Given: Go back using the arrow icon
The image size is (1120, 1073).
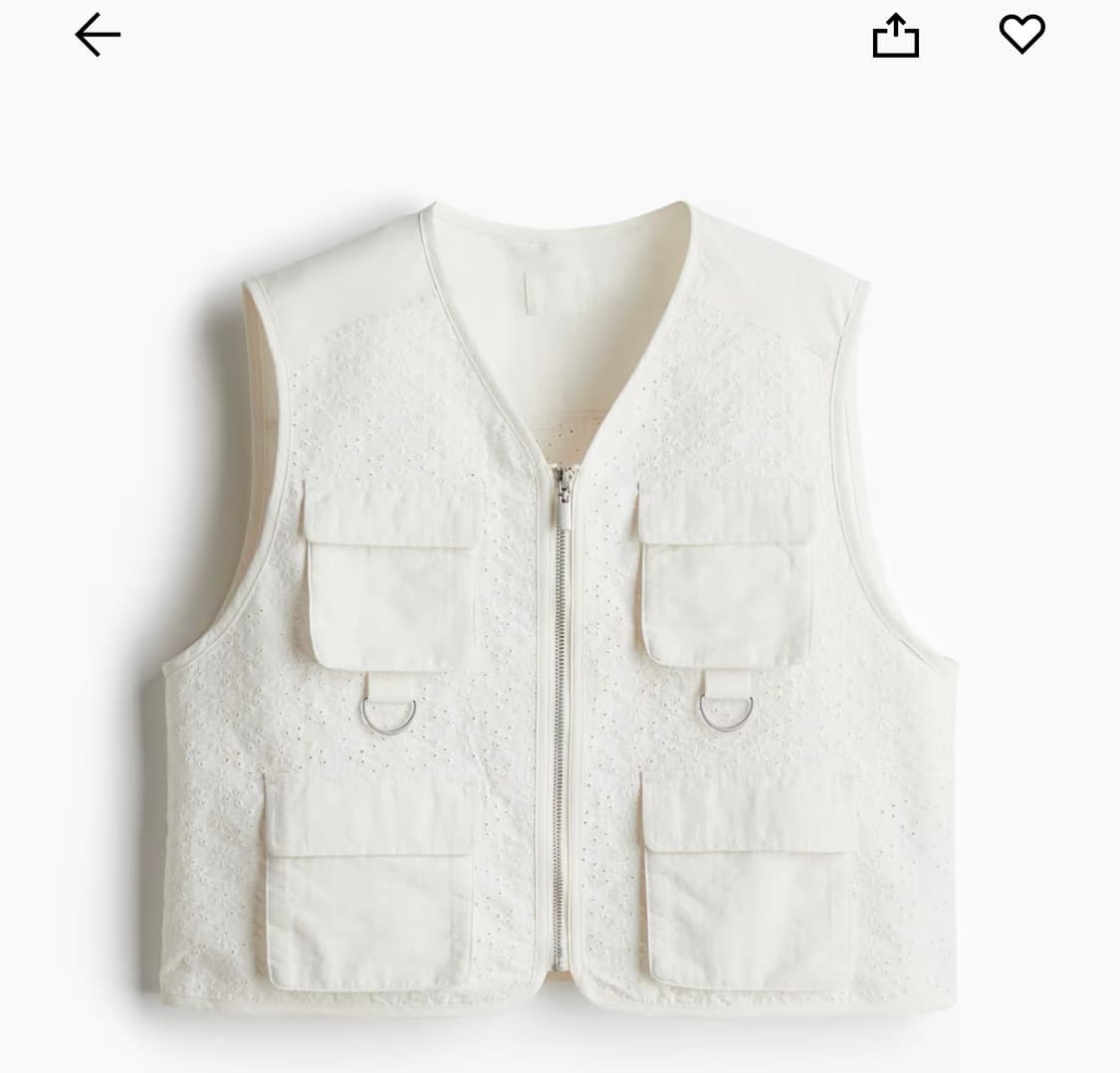Looking at the screenshot, I should pyautogui.click(x=98, y=36).
